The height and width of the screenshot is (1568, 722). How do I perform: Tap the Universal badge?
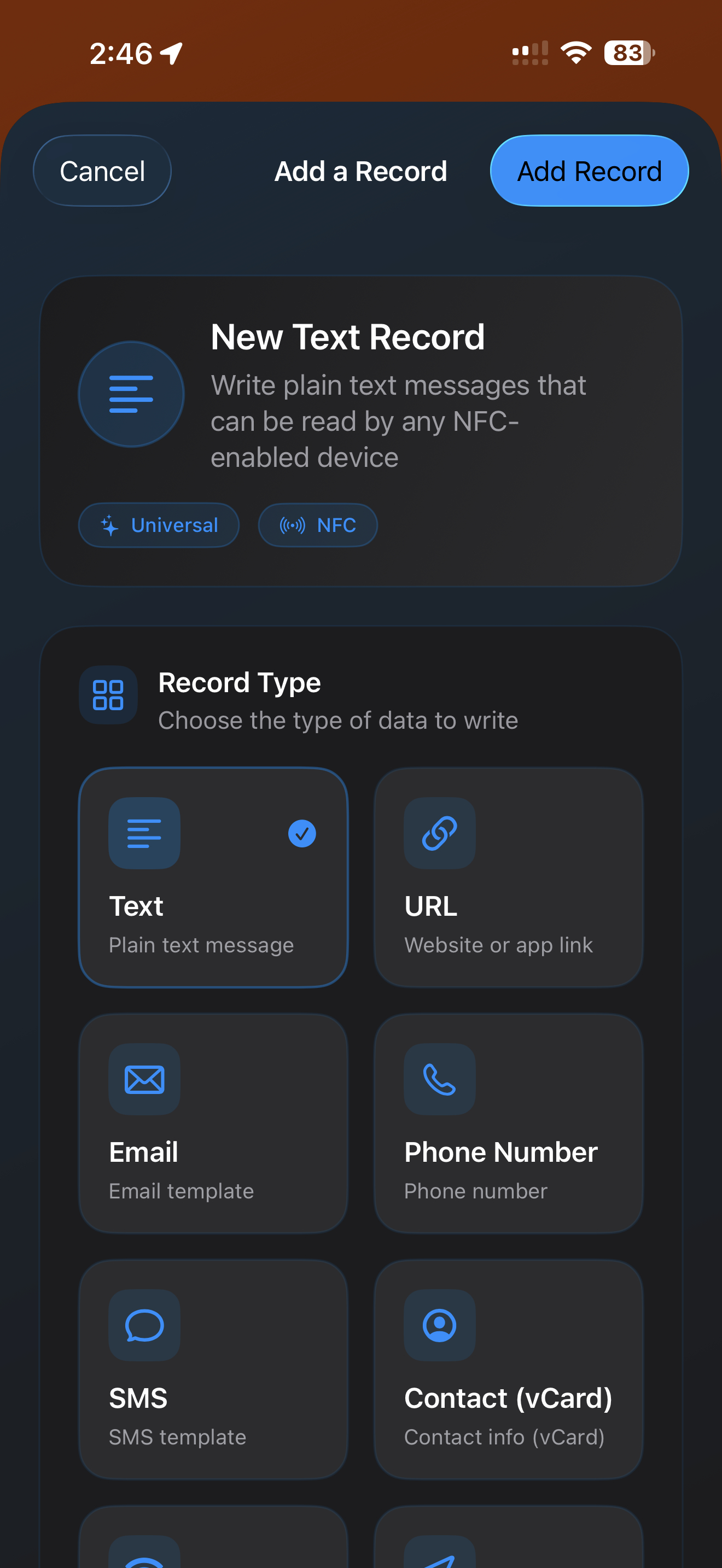click(158, 525)
